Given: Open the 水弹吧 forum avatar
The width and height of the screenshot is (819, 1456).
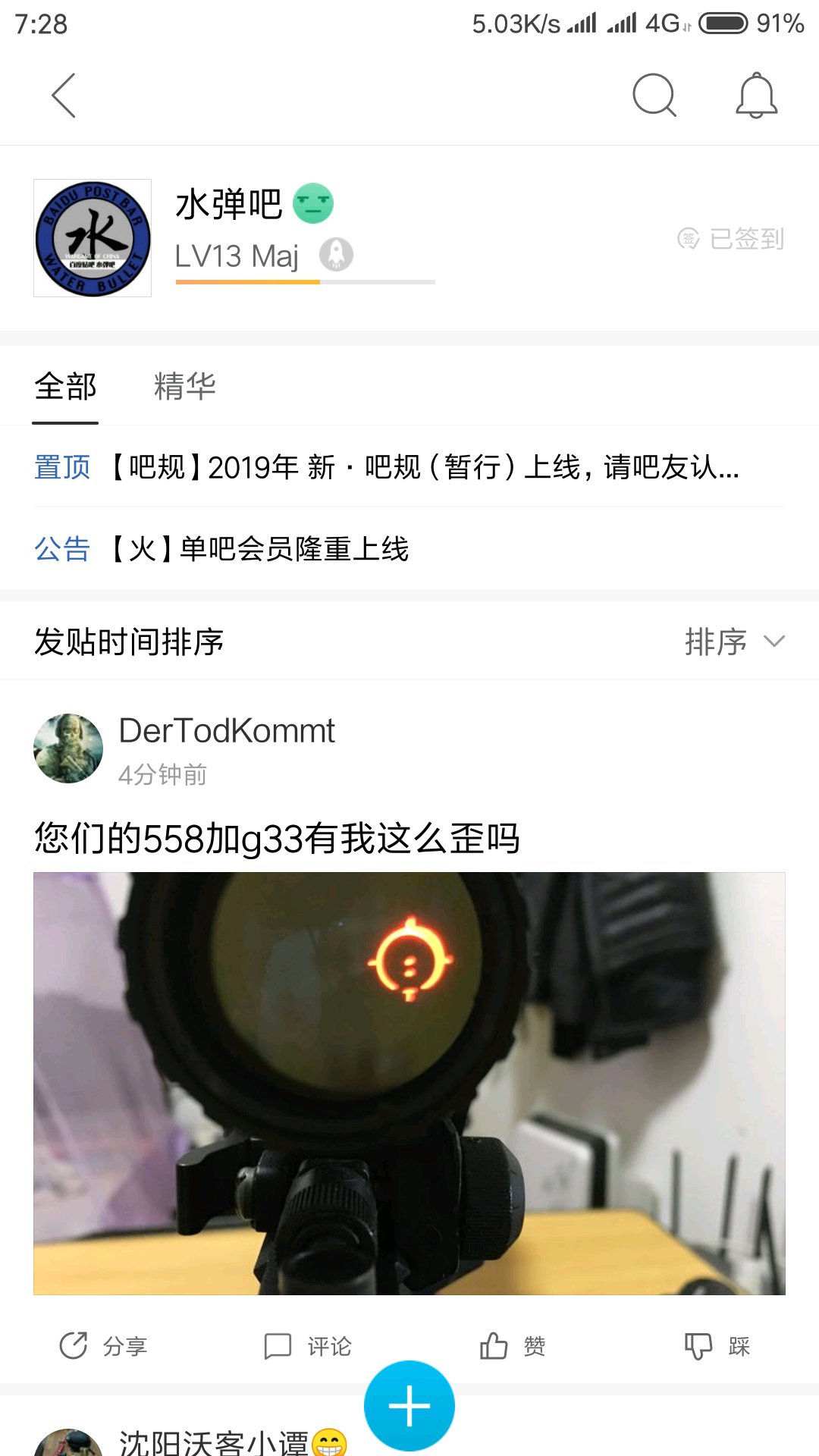Looking at the screenshot, I should click(x=93, y=238).
